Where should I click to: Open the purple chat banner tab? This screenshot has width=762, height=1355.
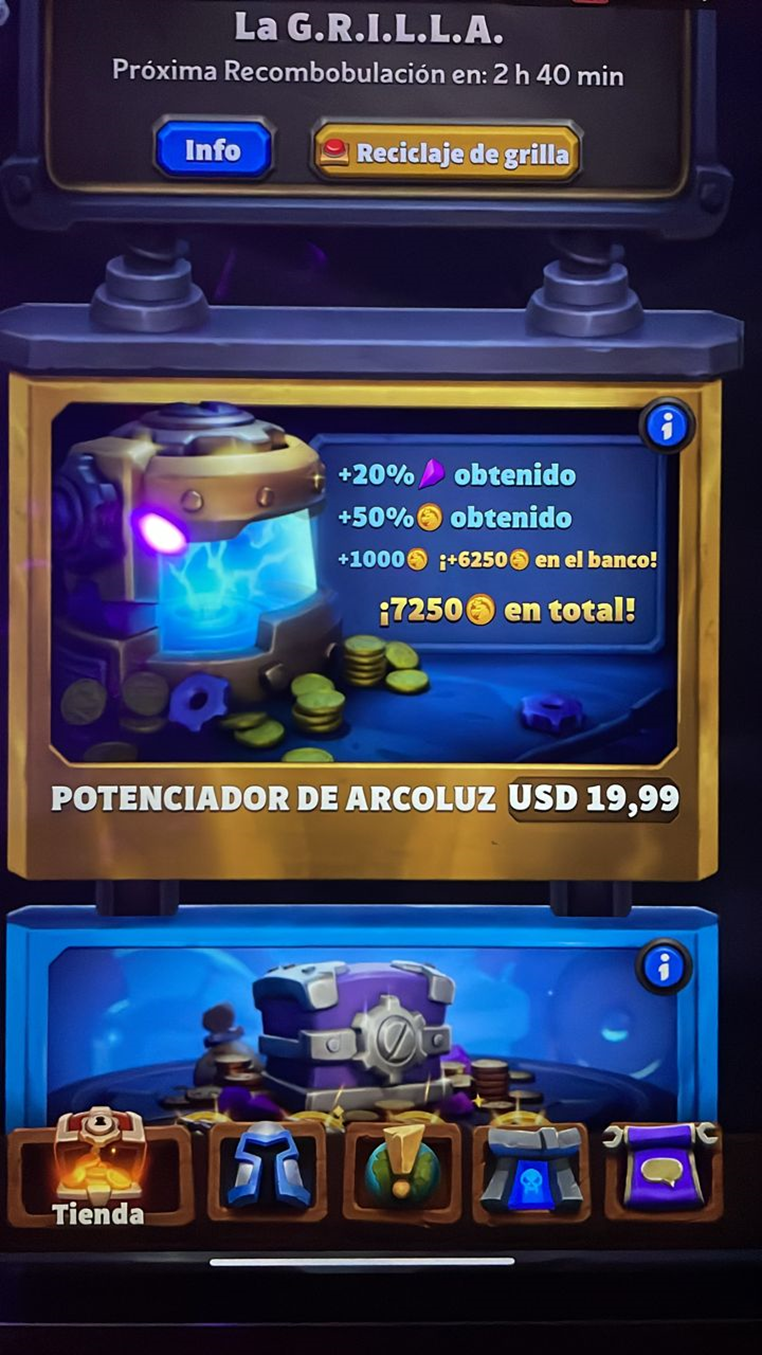(661, 1170)
